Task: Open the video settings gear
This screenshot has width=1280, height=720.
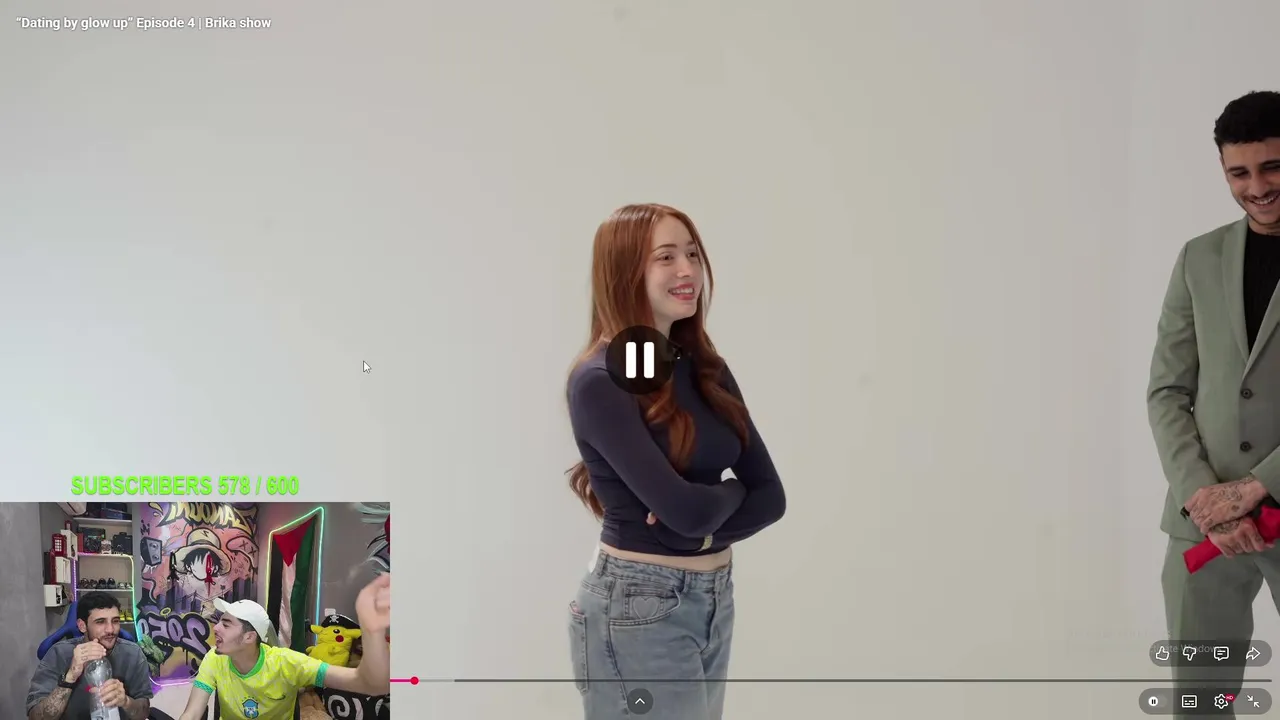Action: pos(1221,702)
